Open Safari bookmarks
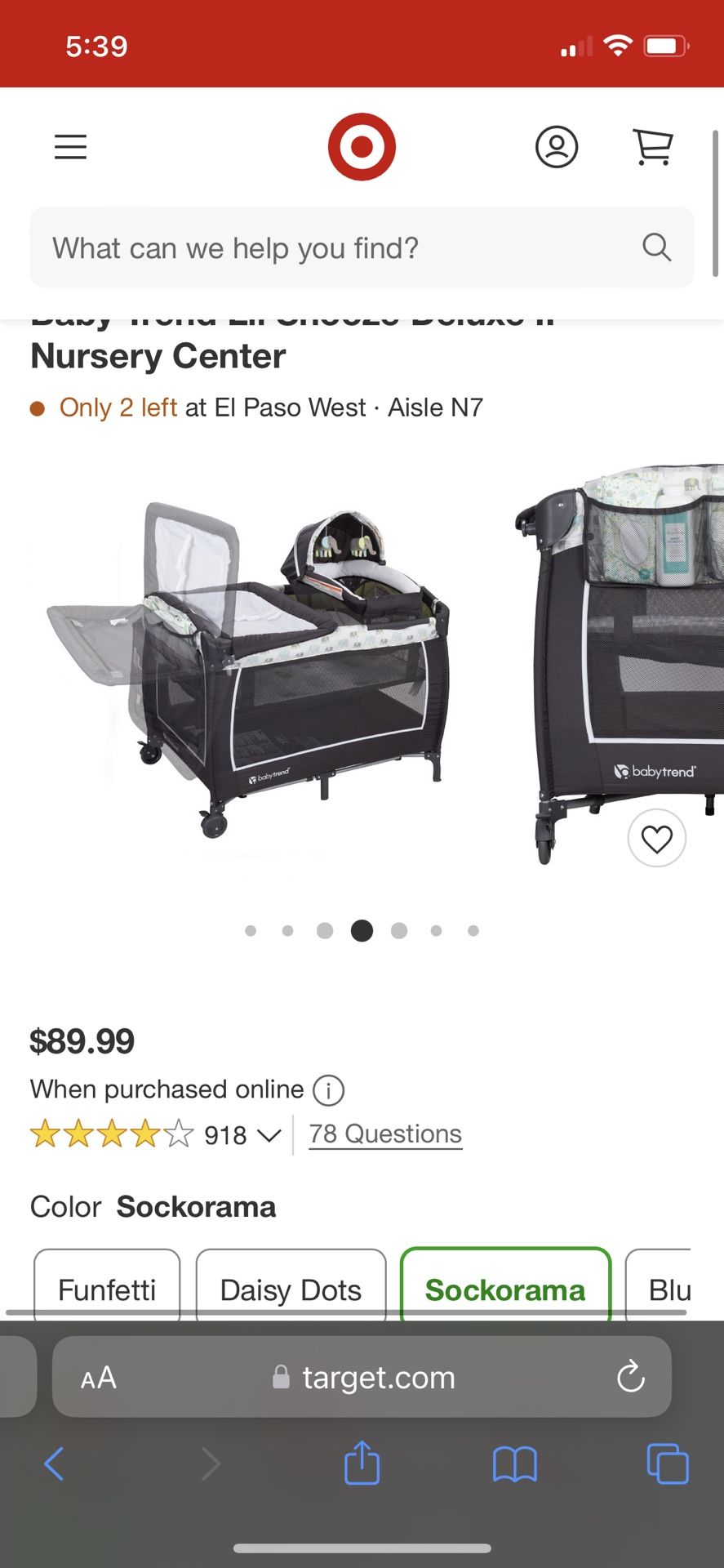The image size is (724, 1568). tap(514, 1463)
